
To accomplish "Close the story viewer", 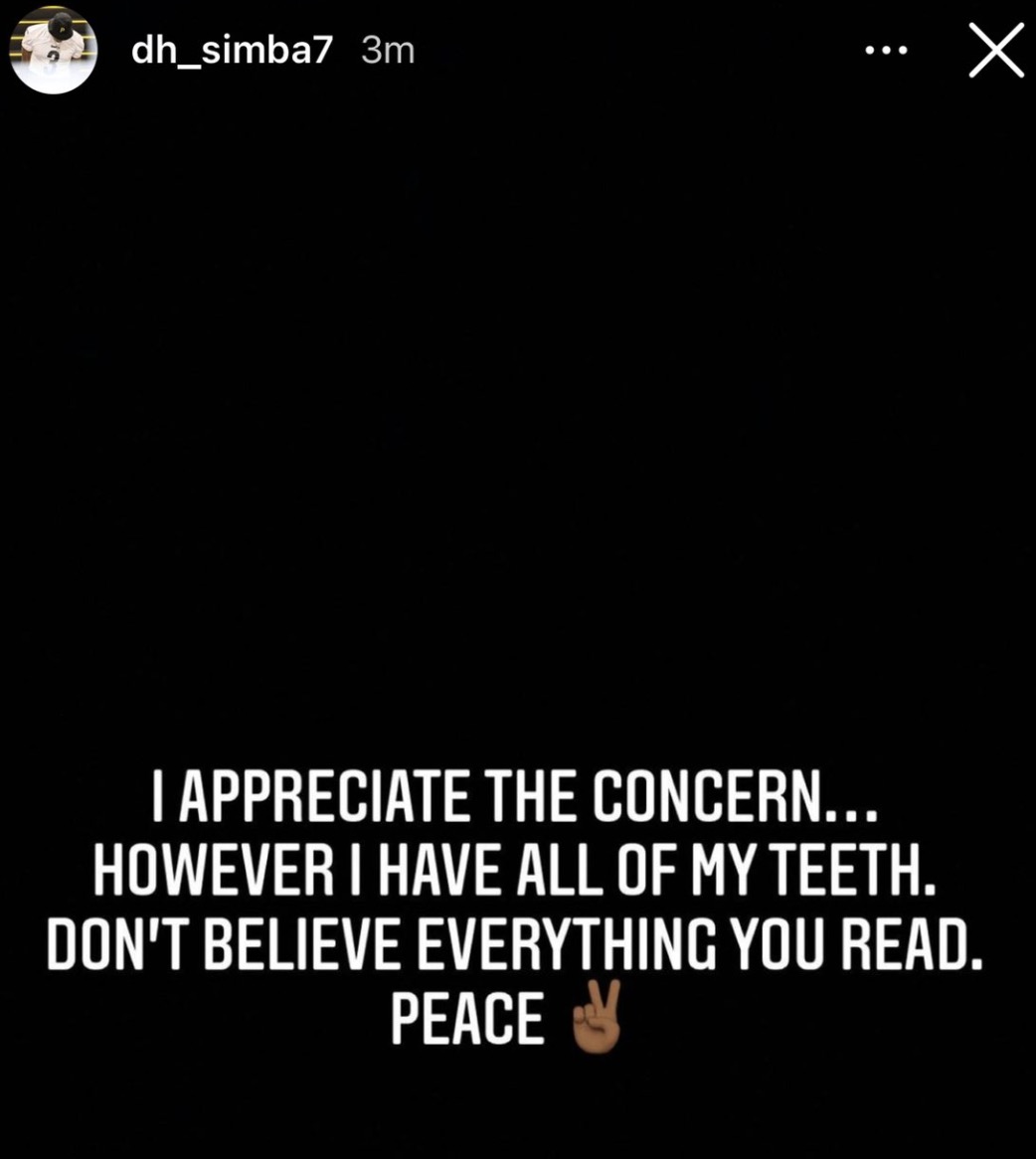I will point(995,51).
